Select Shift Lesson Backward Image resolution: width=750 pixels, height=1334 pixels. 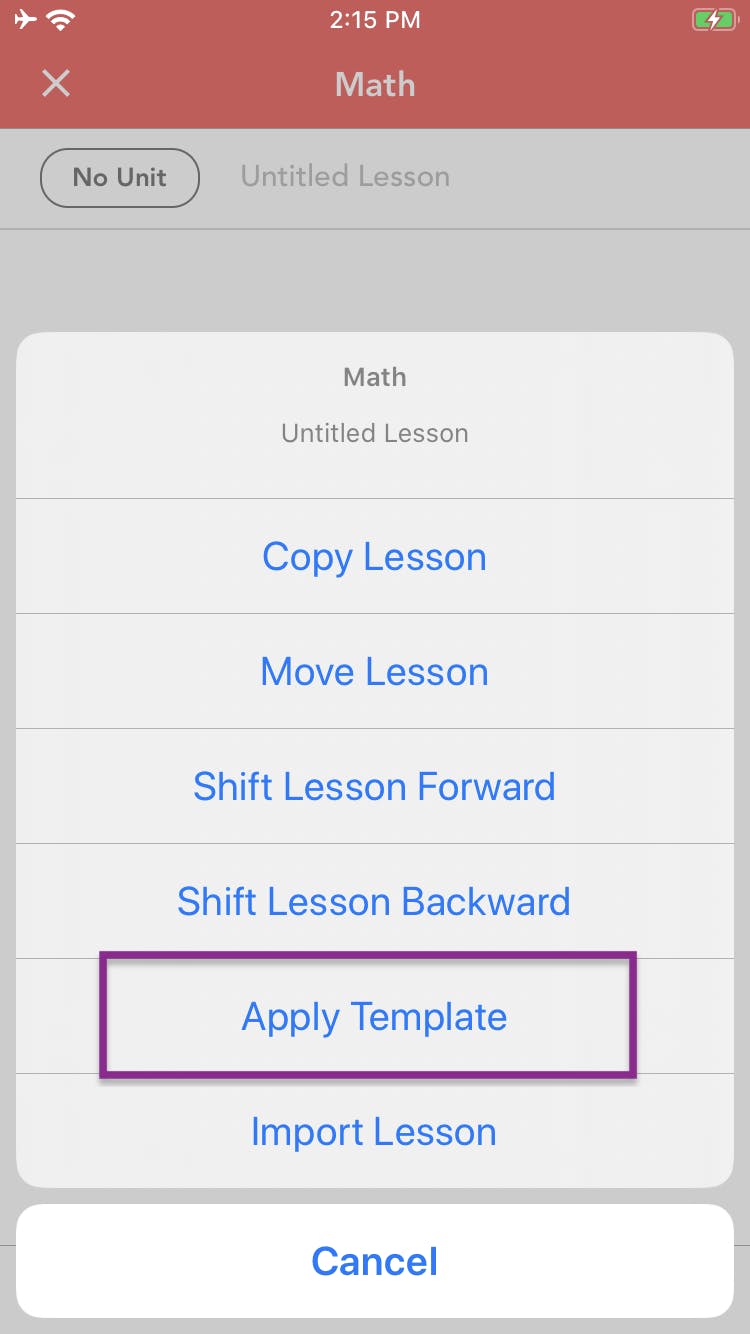point(374,901)
